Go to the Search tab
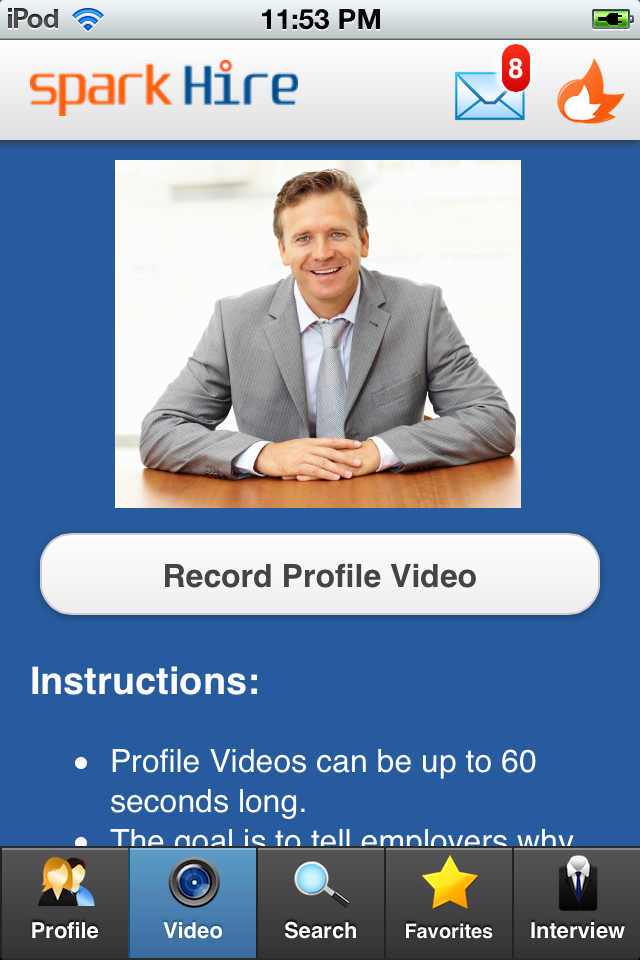Viewport: 640px width, 960px height. click(320, 903)
